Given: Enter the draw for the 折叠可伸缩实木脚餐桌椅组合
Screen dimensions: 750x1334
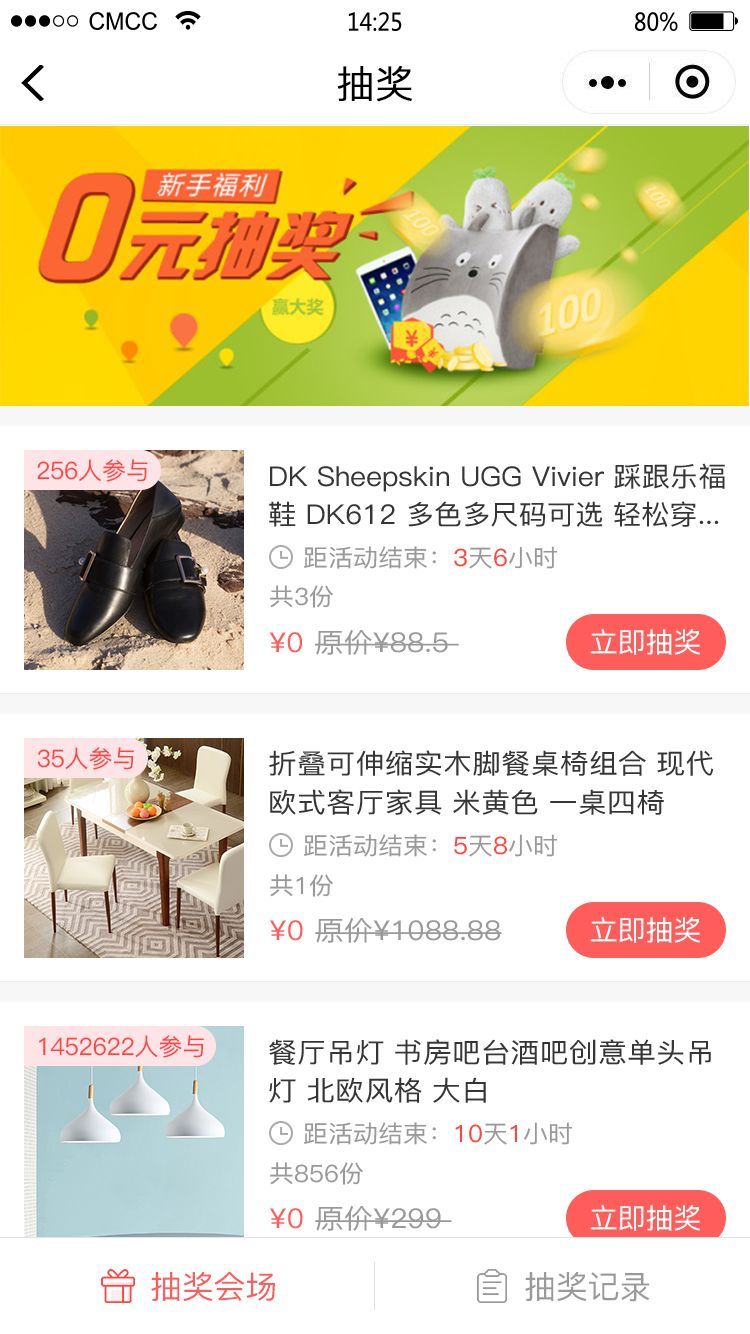Looking at the screenshot, I should point(645,930).
